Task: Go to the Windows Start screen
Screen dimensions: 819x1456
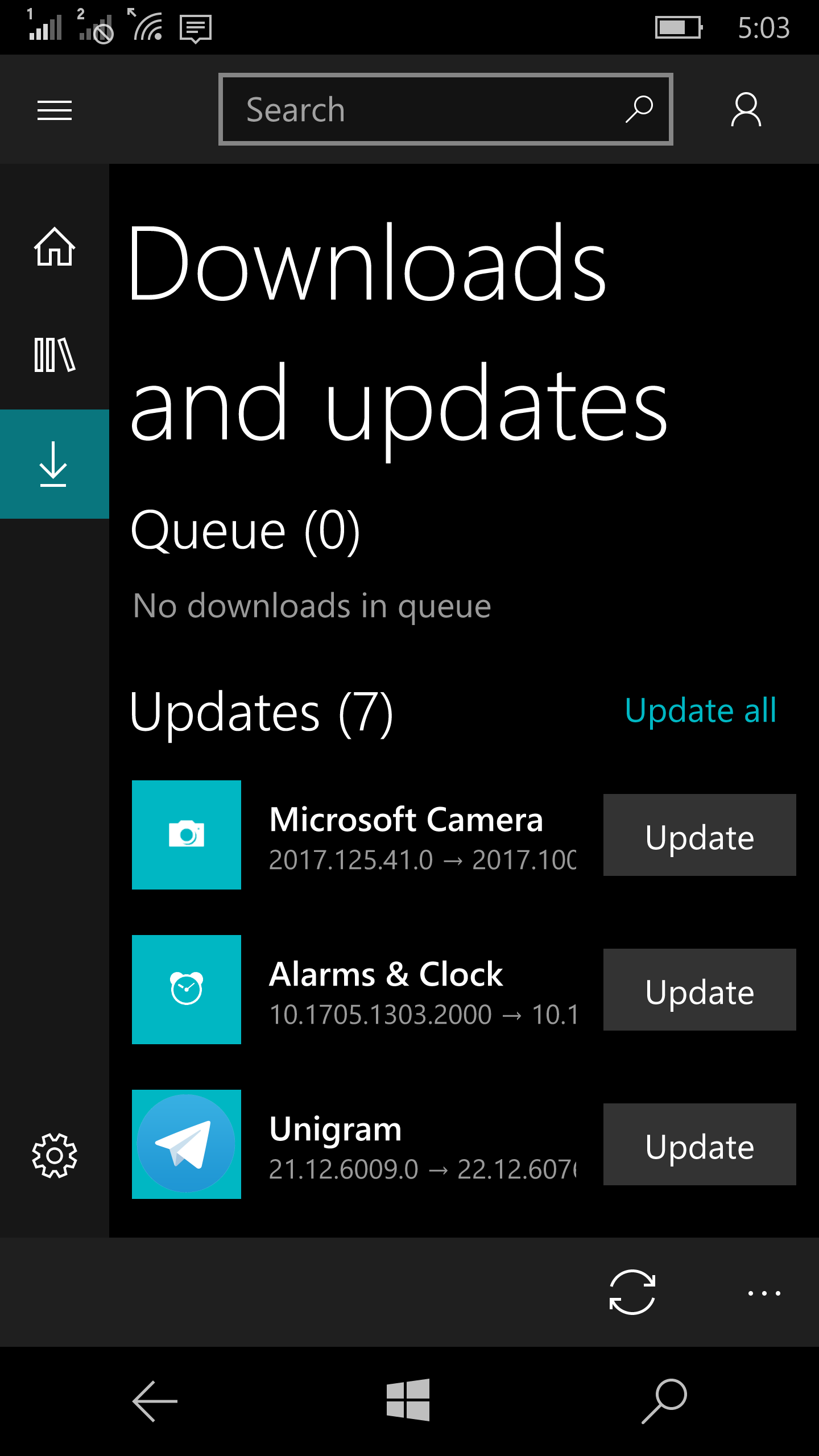Action: [408, 1400]
